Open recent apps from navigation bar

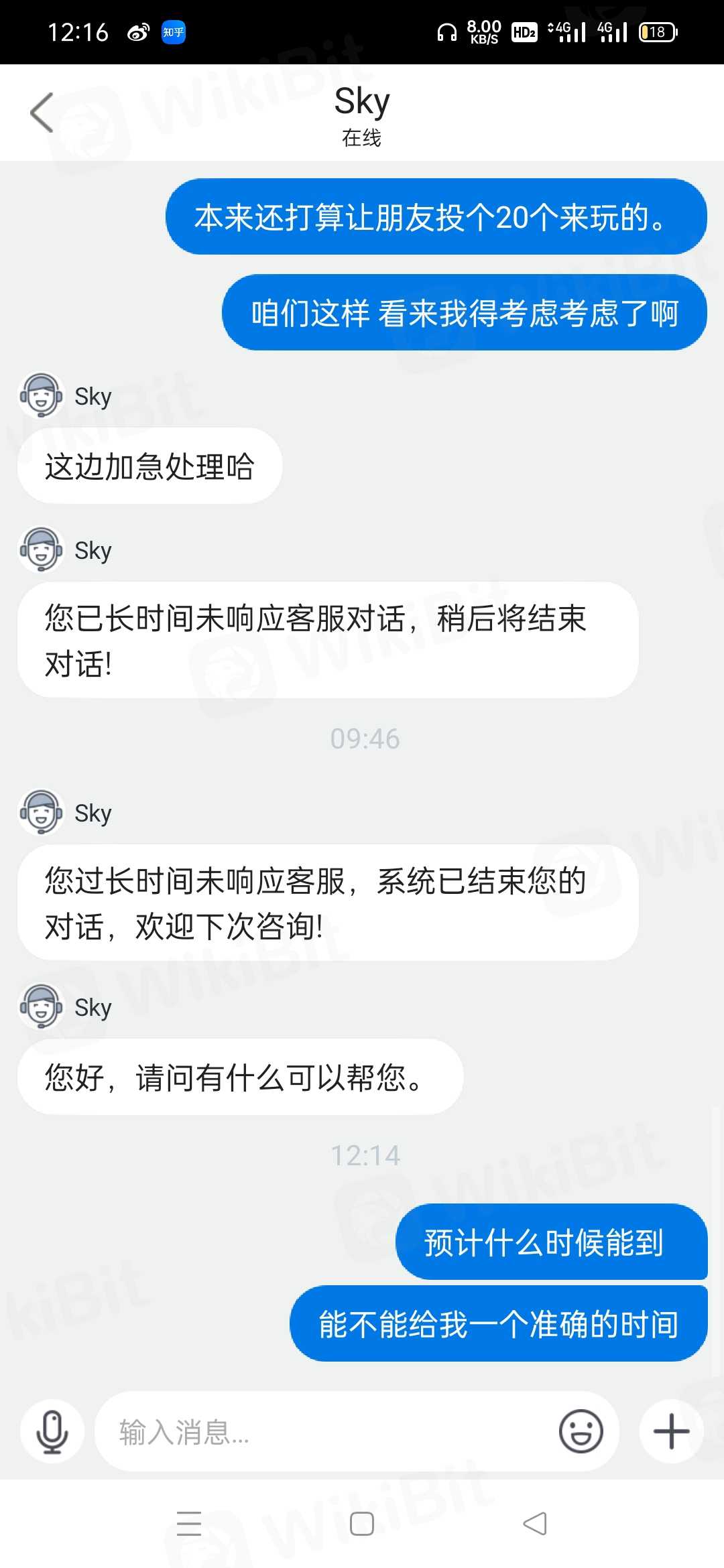click(189, 1524)
